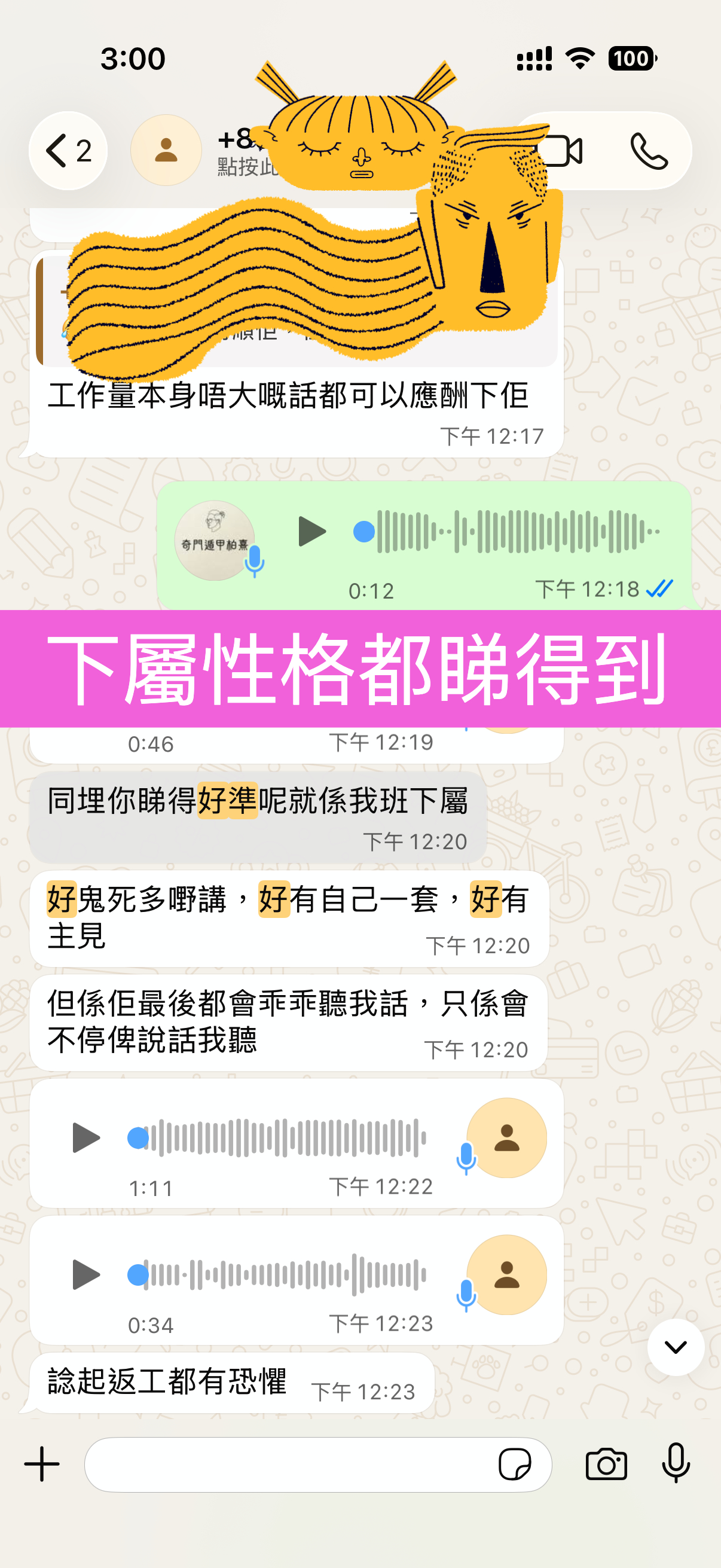
Task: Tap the microphone to record a voice message
Action: 676,1464
